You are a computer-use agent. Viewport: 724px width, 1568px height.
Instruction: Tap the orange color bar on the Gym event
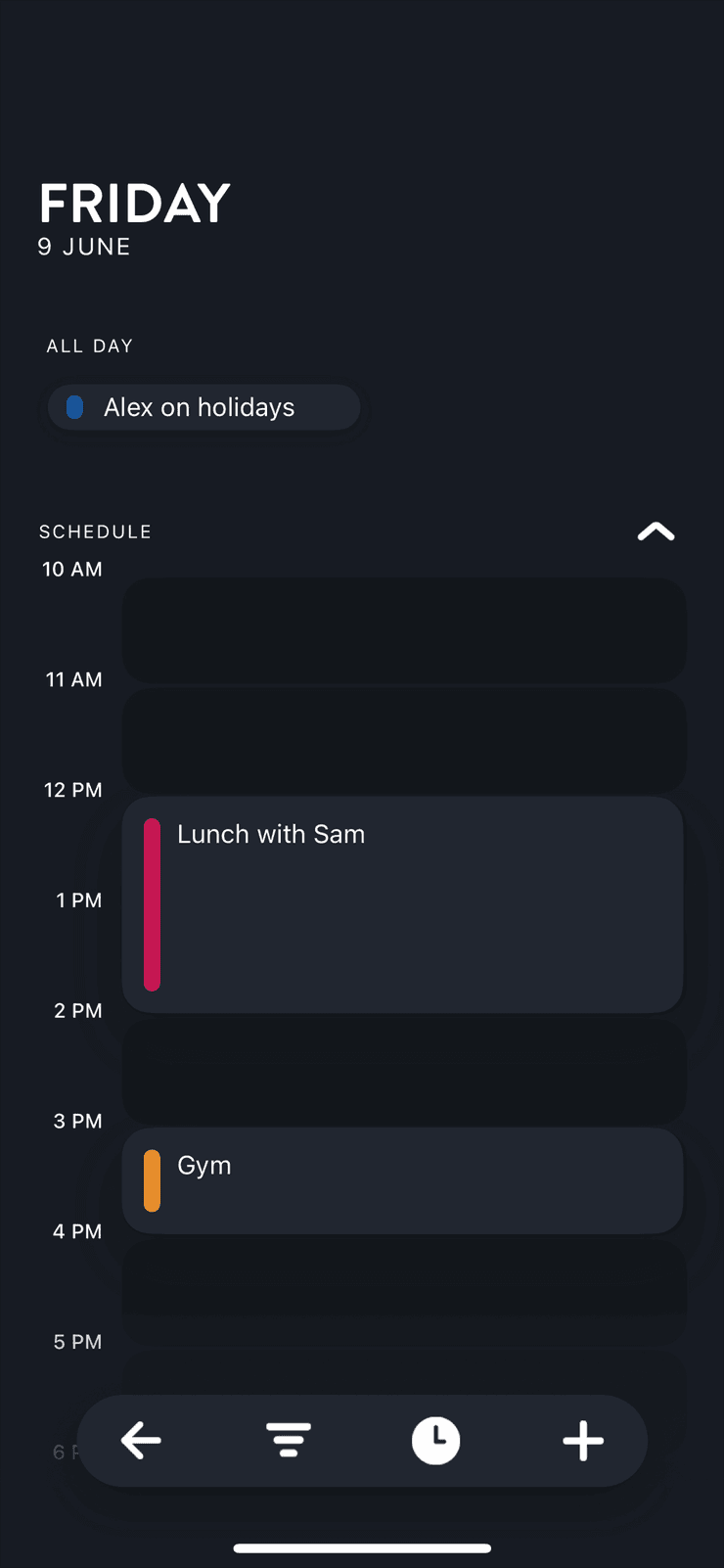tap(153, 1180)
